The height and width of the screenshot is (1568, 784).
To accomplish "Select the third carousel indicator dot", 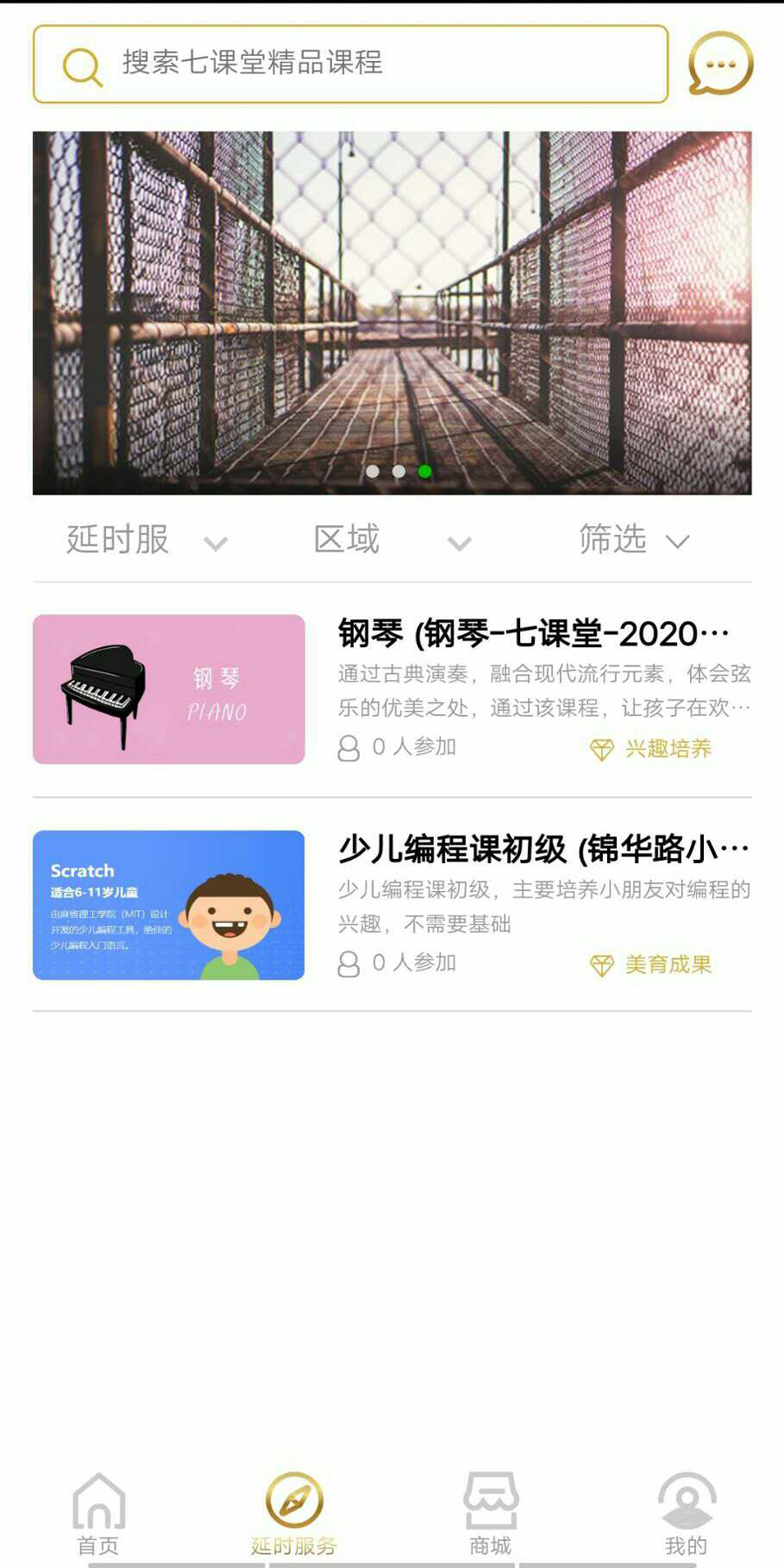I will tap(426, 470).
